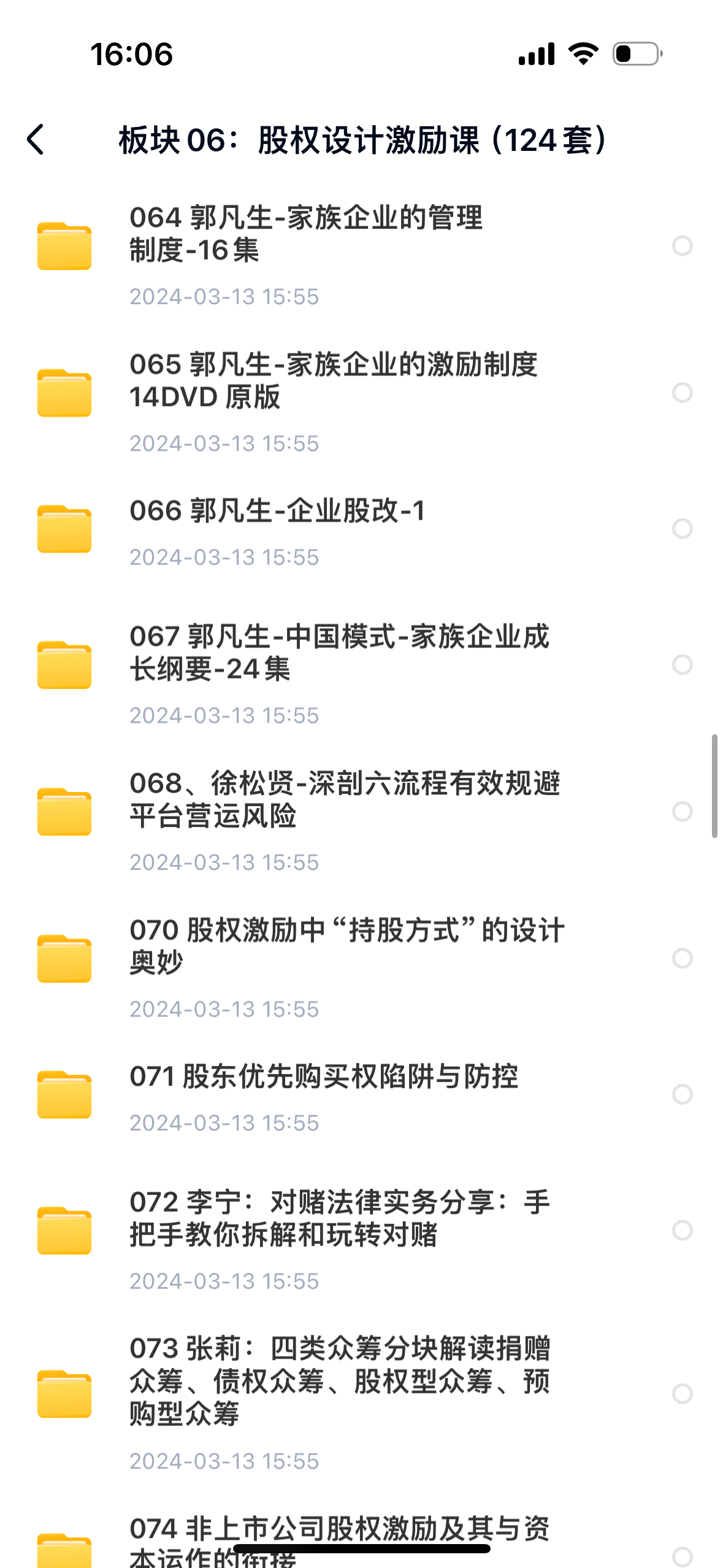Tick the circle beside folder 072 李宁
The width and height of the screenshot is (723, 1568).
[x=682, y=1231]
